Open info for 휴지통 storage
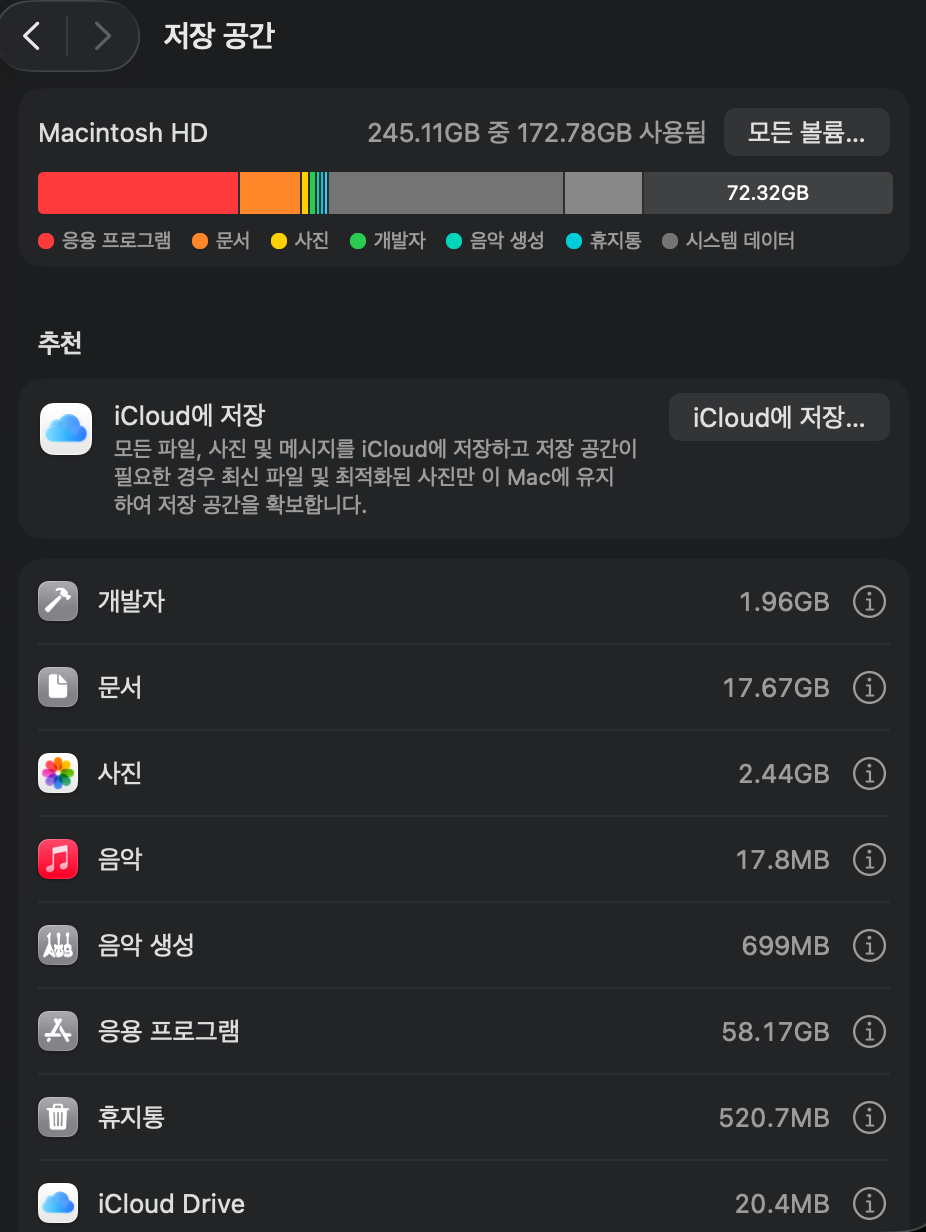The height and width of the screenshot is (1232, 926). coord(869,1117)
